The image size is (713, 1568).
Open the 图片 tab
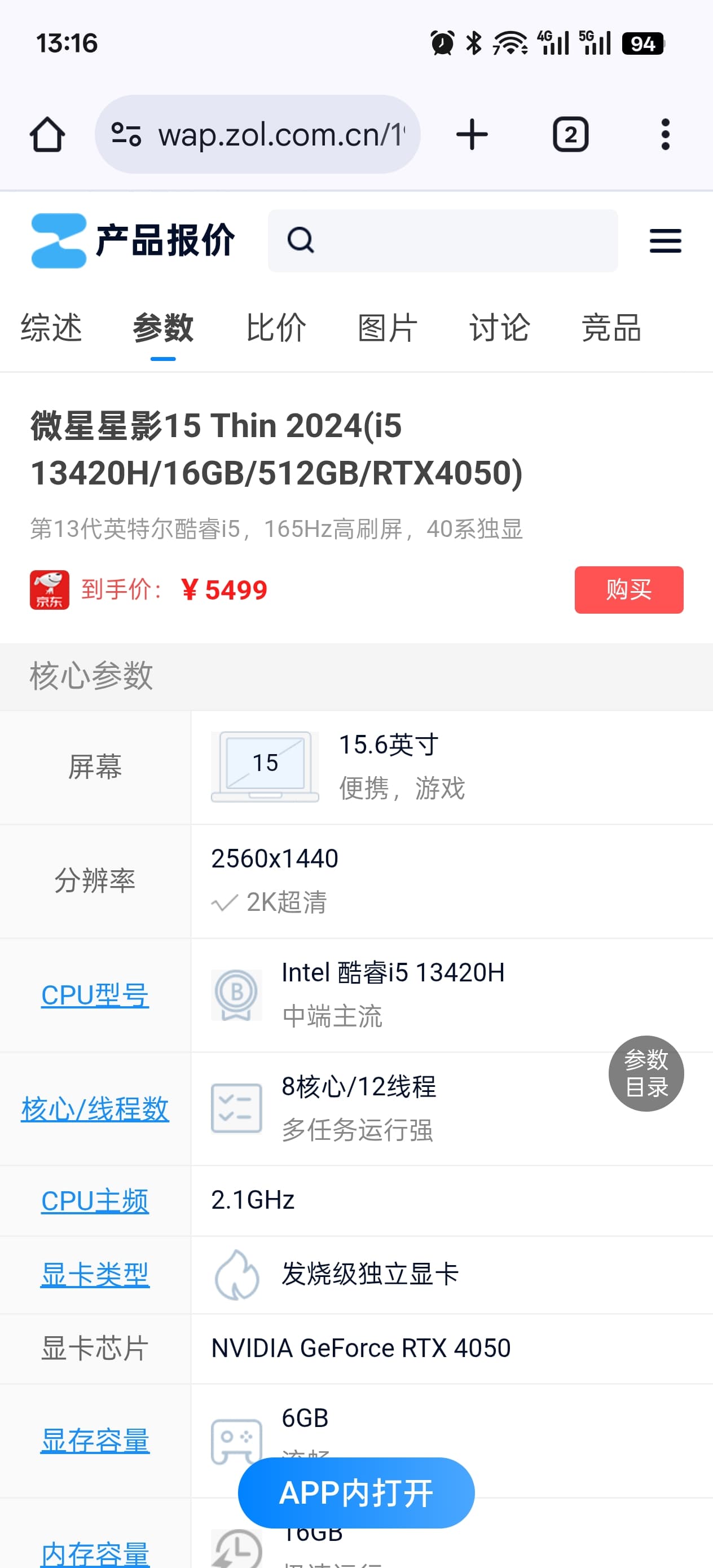pos(388,328)
